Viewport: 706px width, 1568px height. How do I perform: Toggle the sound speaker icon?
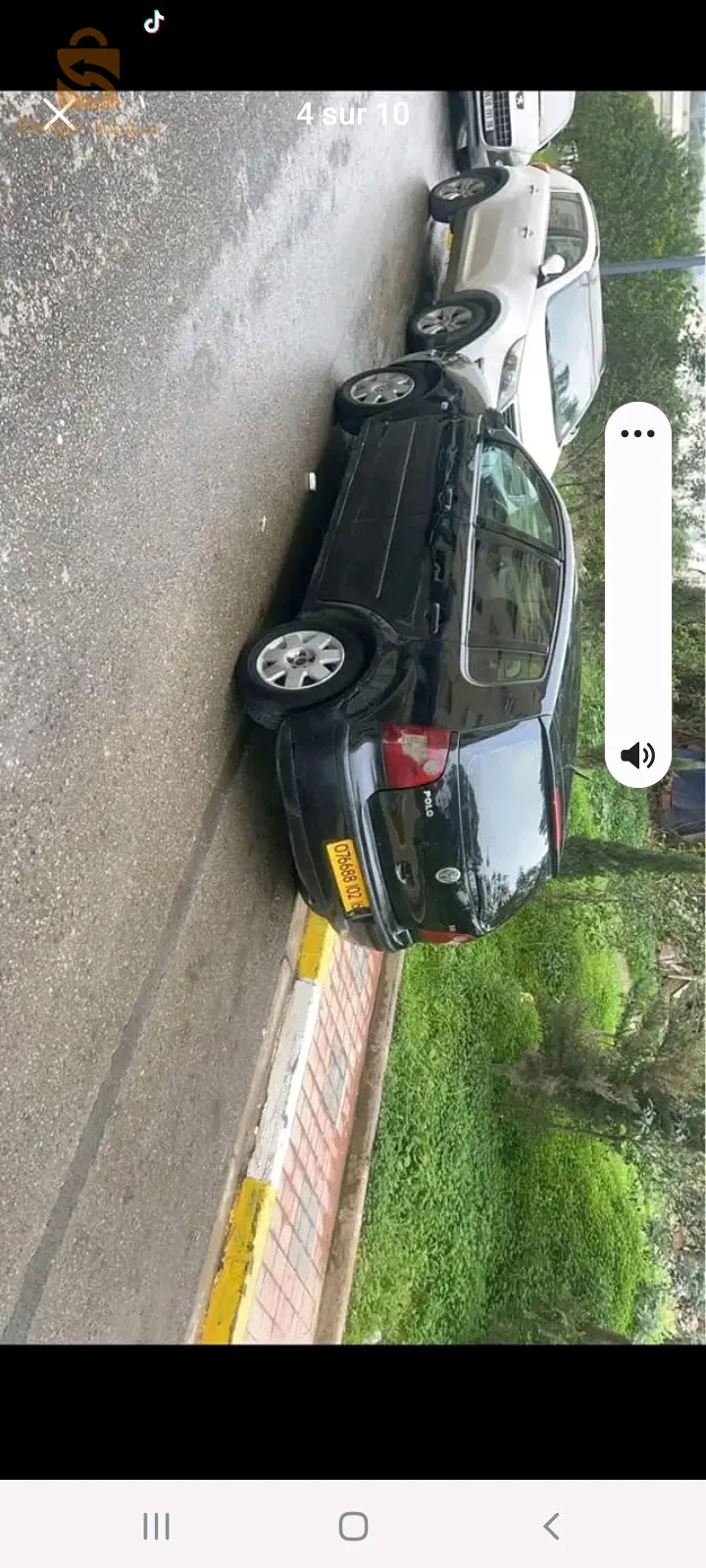coord(637,755)
